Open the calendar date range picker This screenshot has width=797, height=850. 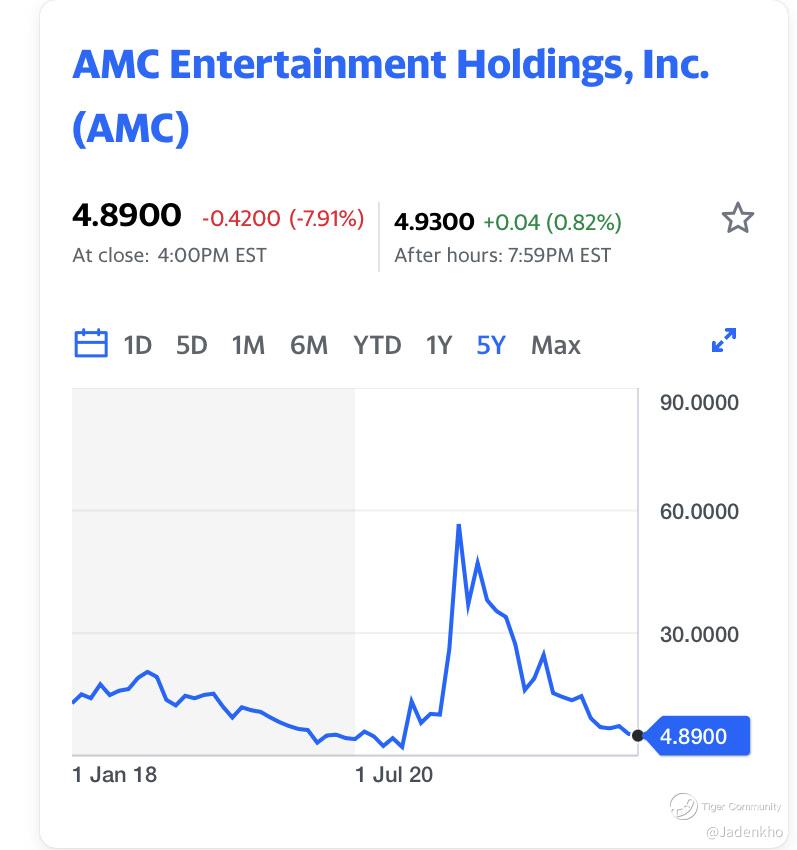coord(91,343)
